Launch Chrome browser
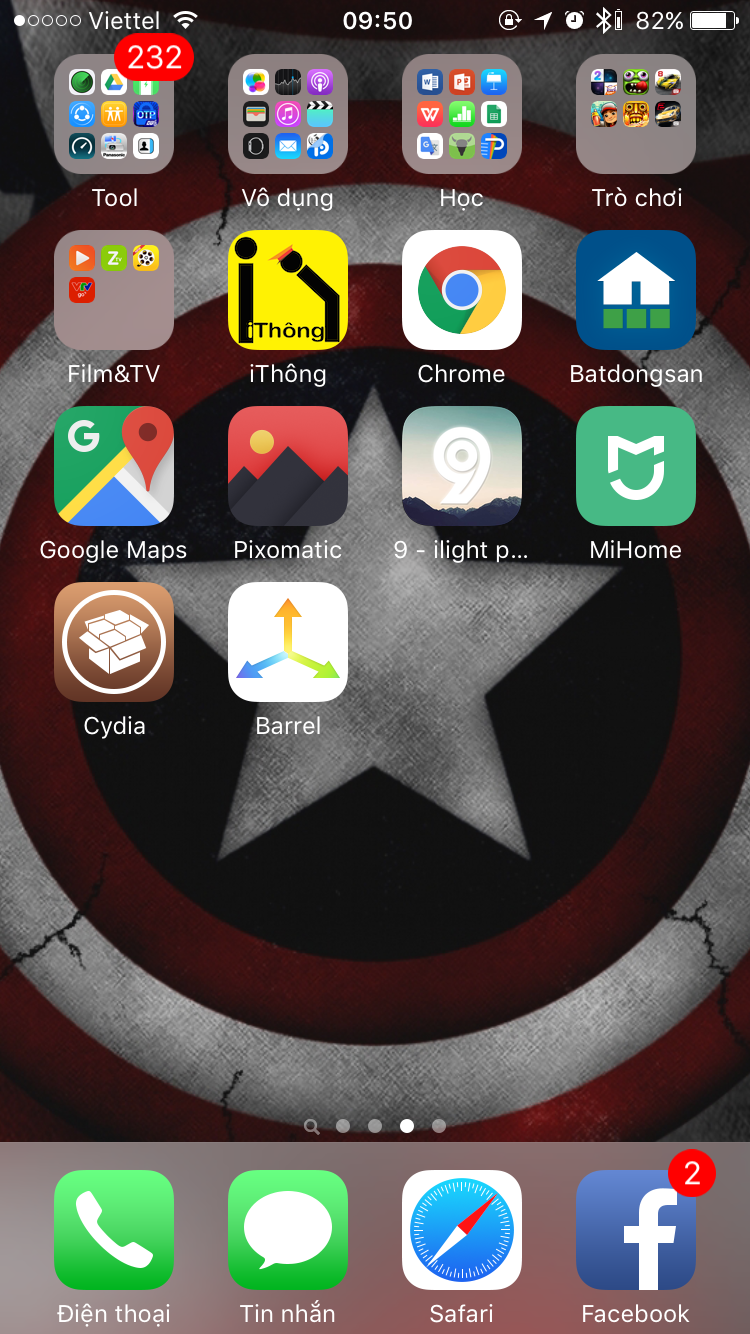The width and height of the screenshot is (750, 1334). tap(461, 290)
